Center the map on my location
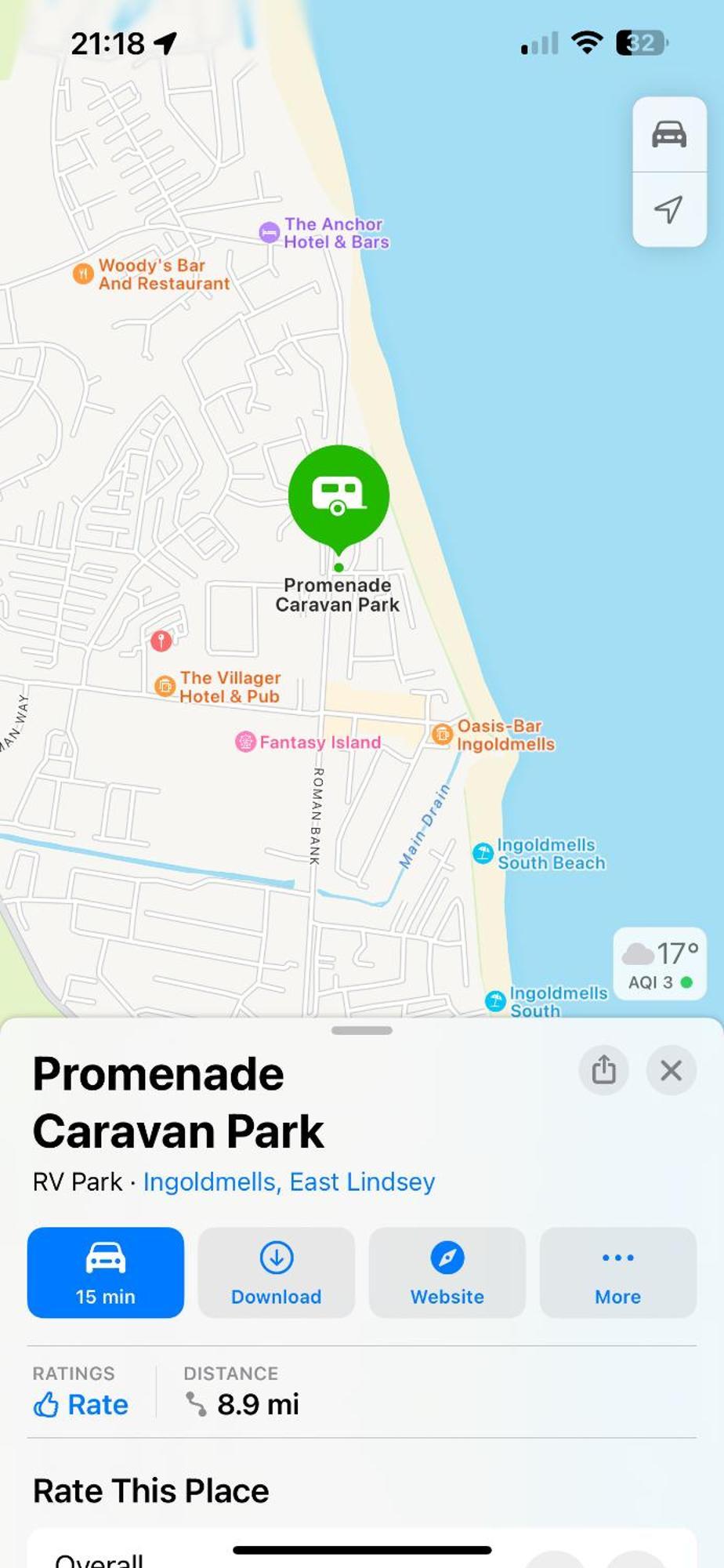Viewport: 724px width, 1568px height. 668,209
